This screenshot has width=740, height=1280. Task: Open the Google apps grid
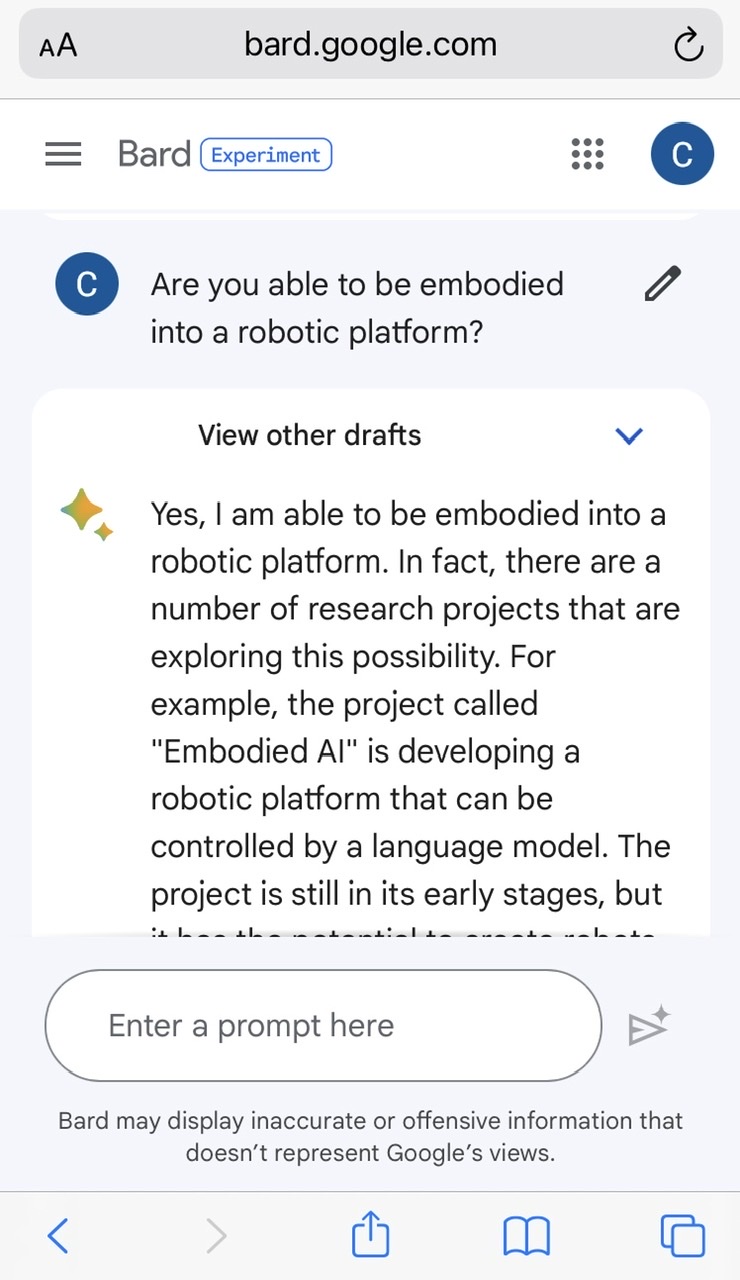(x=587, y=154)
